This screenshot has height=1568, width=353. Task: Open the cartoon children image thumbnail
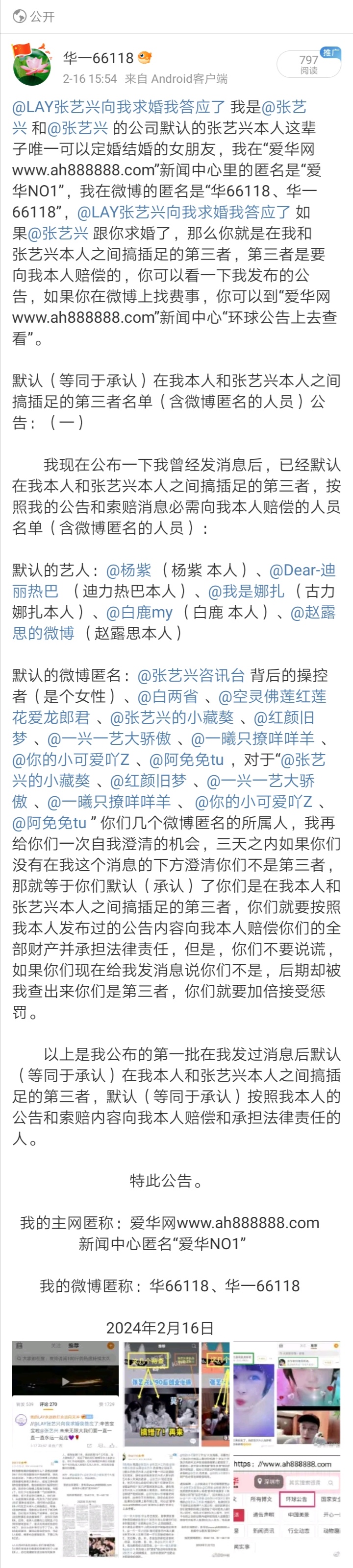(x=176, y=1394)
